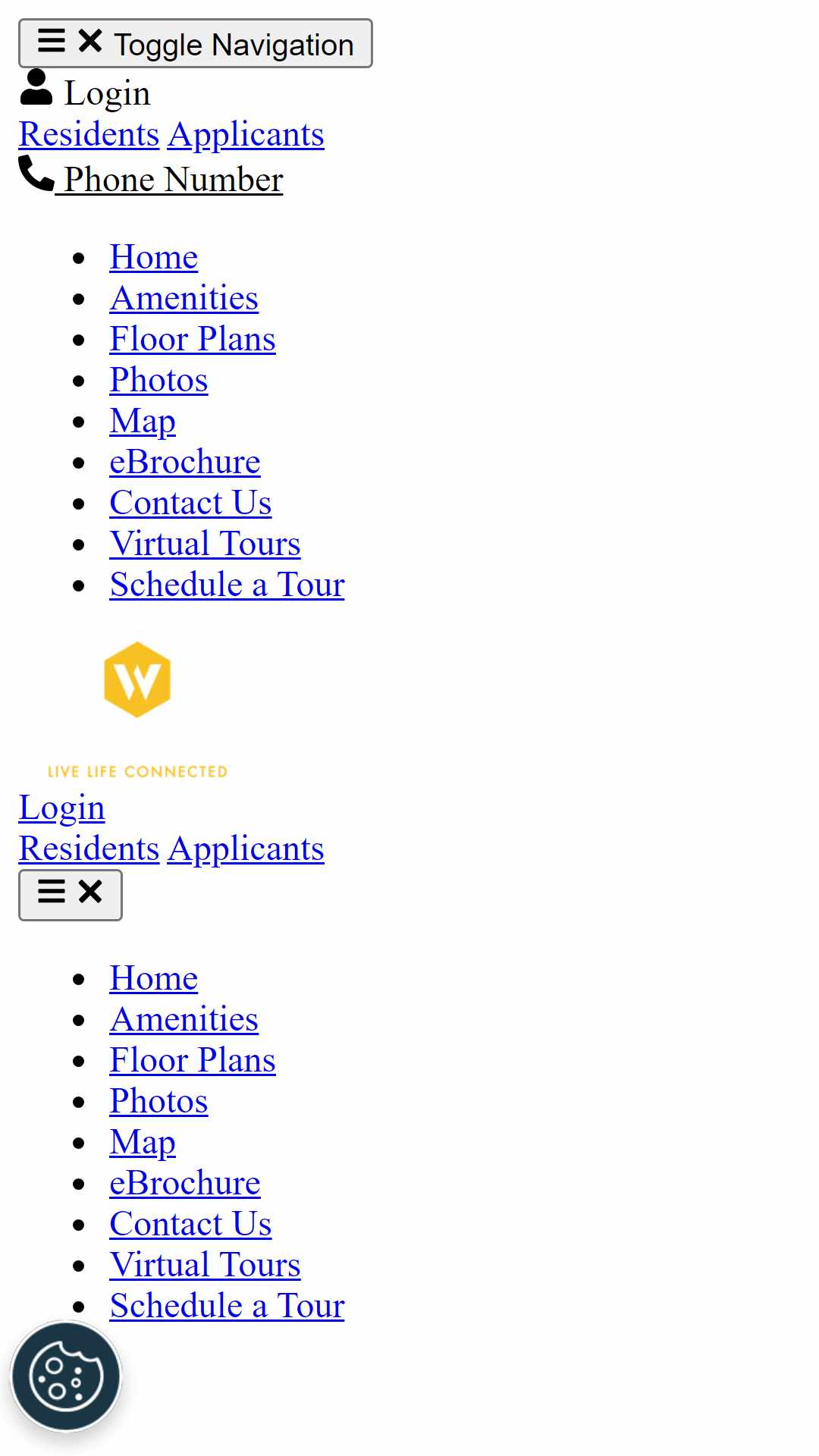Tap the blue Login link below the logo
Screen dimensions: 819x1456
coord(61,807)
